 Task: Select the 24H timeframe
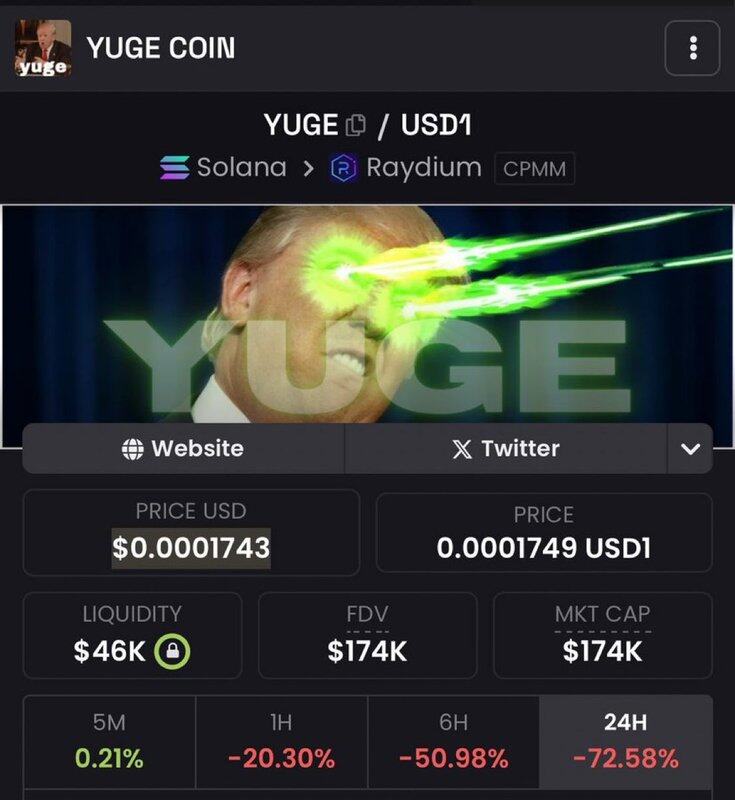[626, 740]
